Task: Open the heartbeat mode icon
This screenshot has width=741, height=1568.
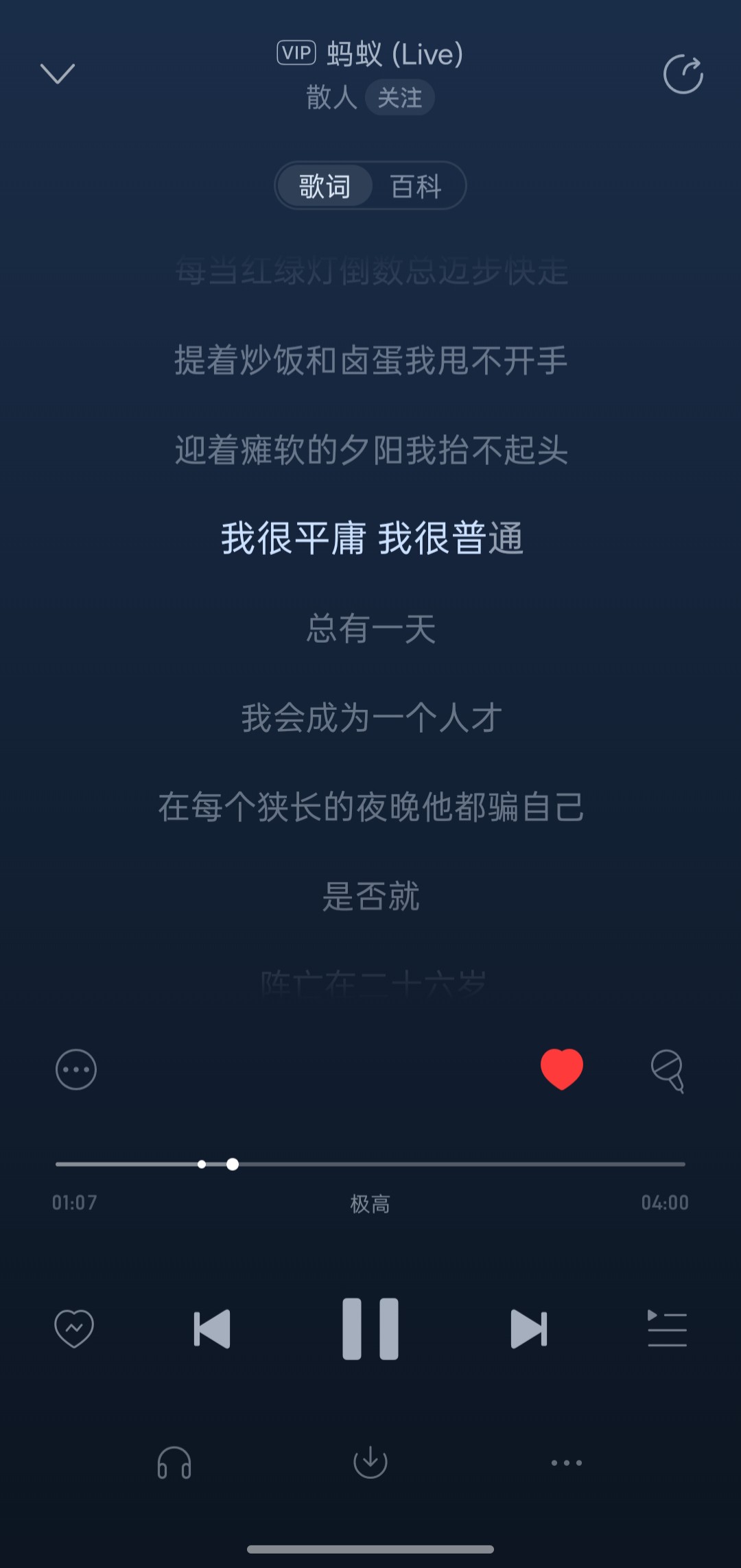Action: (74, 1329)
